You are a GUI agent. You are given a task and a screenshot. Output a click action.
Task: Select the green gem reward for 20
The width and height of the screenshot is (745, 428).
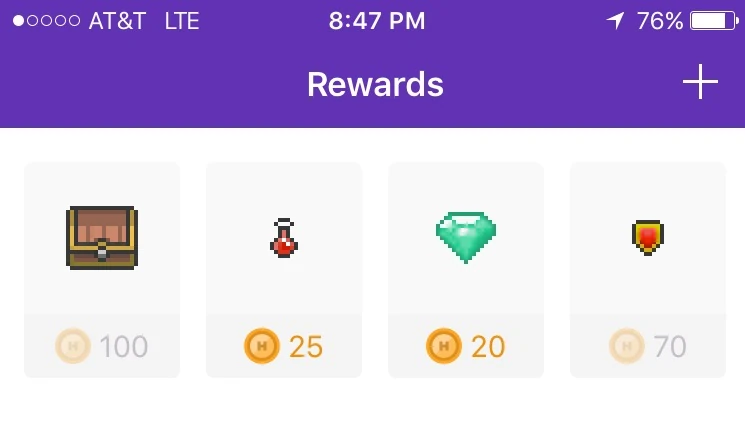pyautogui.click(x=466, y=268)
